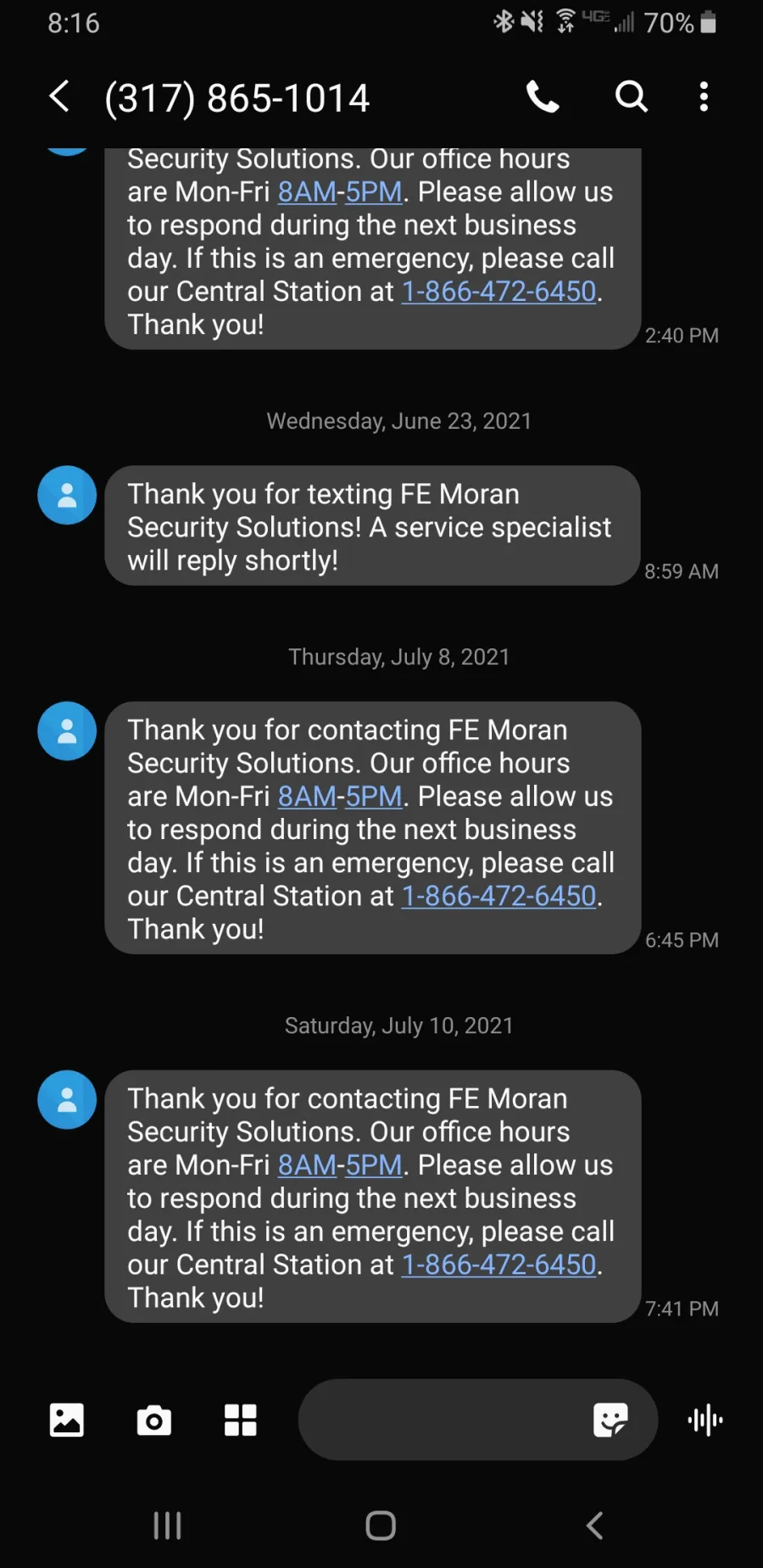This screenshot has width=763, height=1568.
Task: Attach a picture from the gallery
Action: pyautogui.click(x=67, y=1420)
